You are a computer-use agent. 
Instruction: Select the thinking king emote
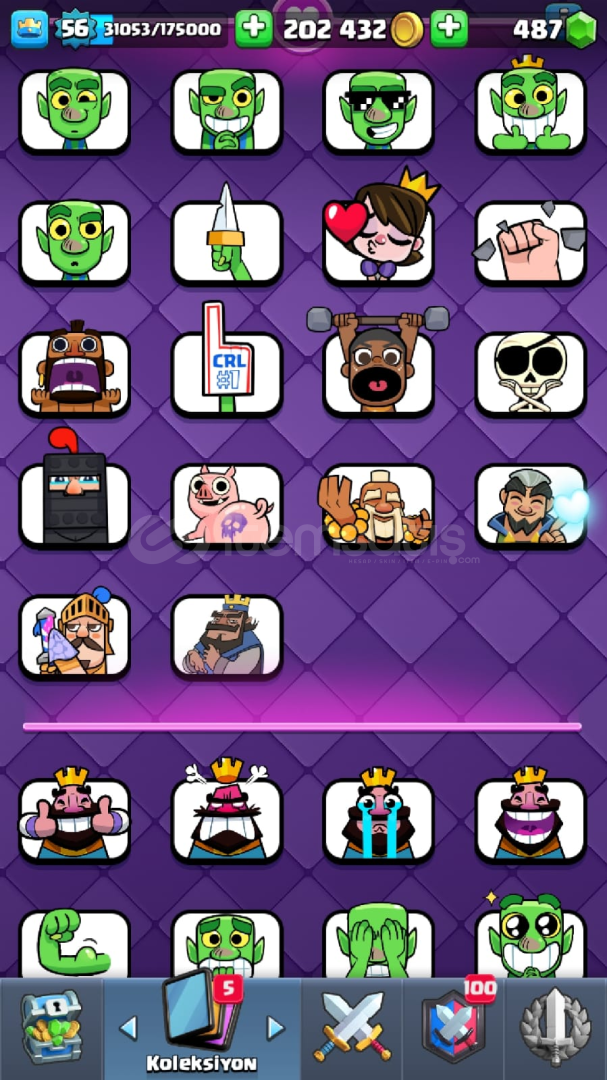tap(227, 636)
